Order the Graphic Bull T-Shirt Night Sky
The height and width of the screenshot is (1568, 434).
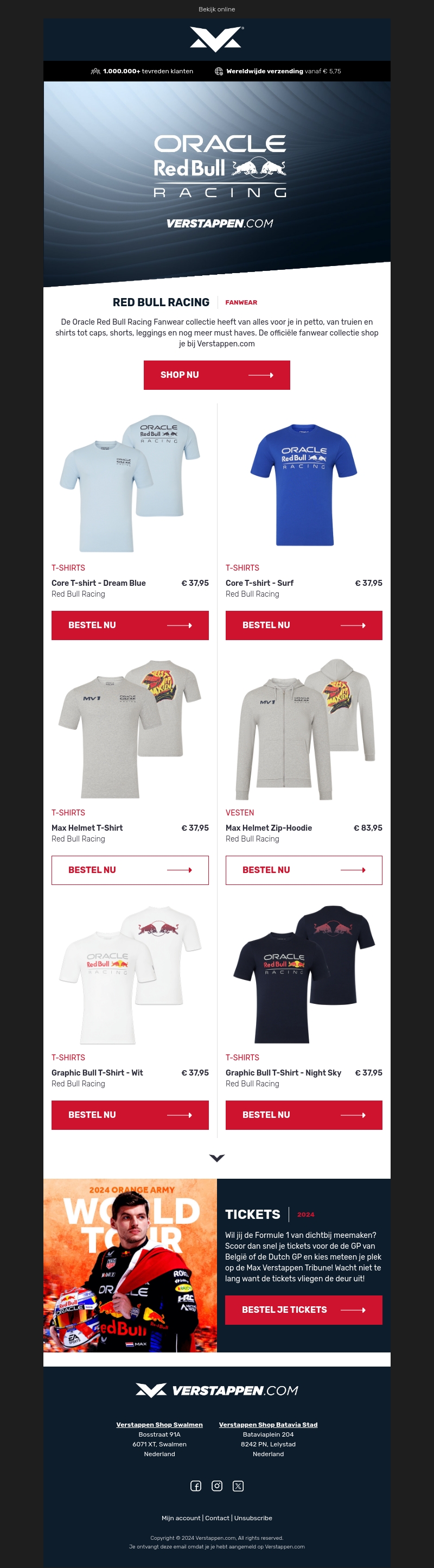tap(303, 1115)
